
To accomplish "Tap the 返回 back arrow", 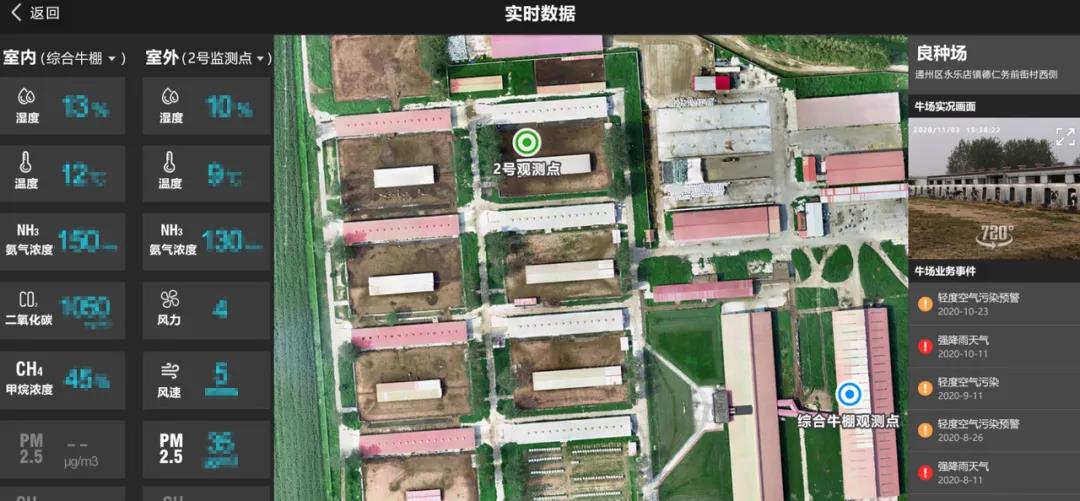I will click(17, 13).
